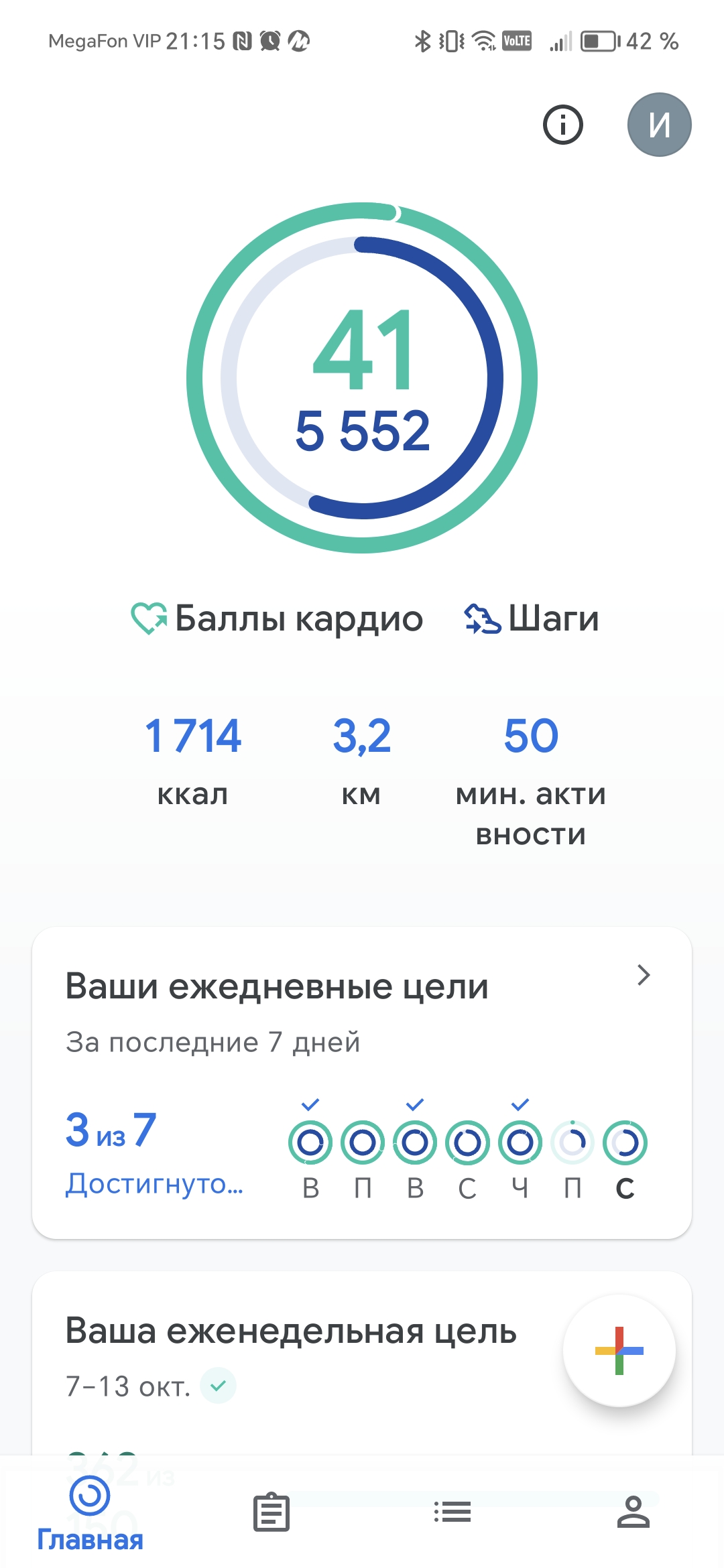Add activity with the colorful plus button
This screenshot has width=724, height=1568.
[x=619, y=1351]
